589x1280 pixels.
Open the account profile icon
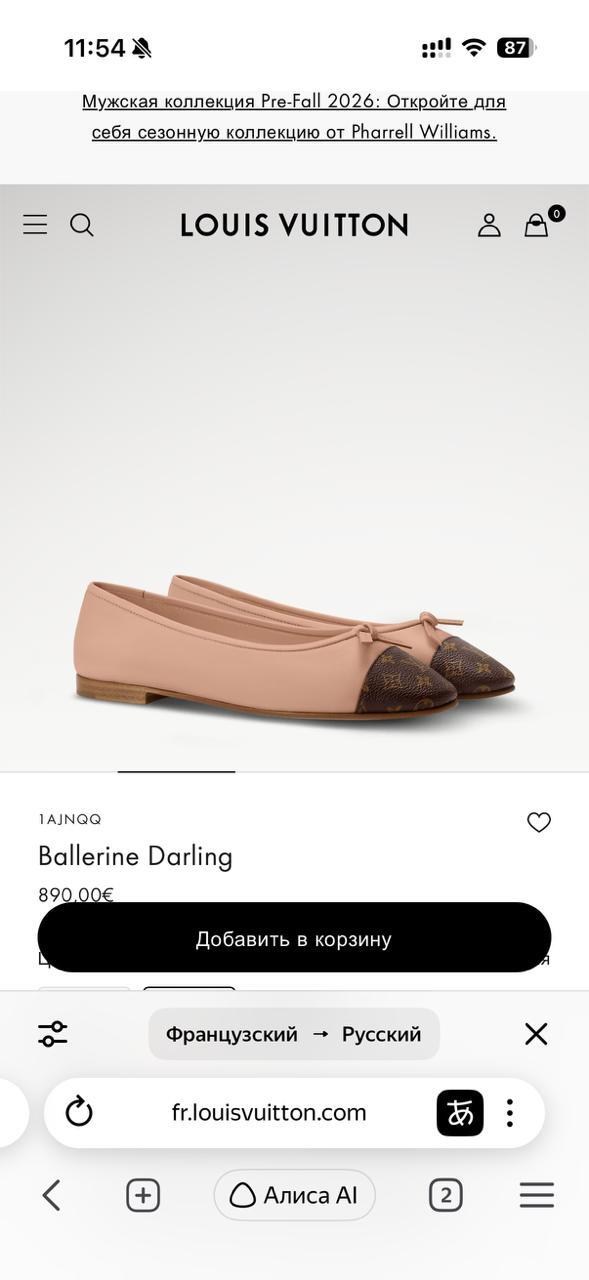(x=489, y=225)
